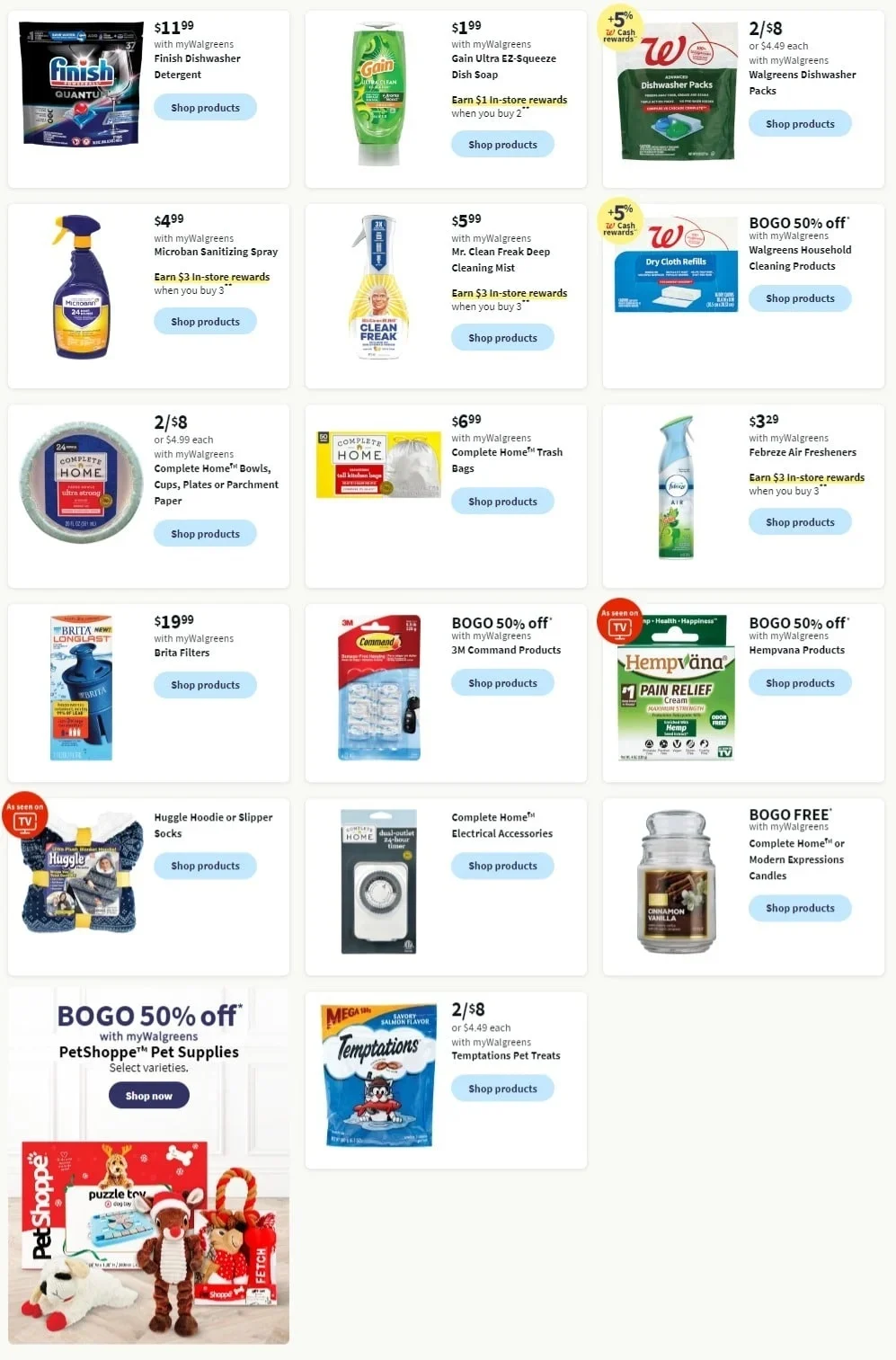Screen dimensions: 896x1360
Task: Shop products for Temptations Pet Treats
Action: 502,1089
